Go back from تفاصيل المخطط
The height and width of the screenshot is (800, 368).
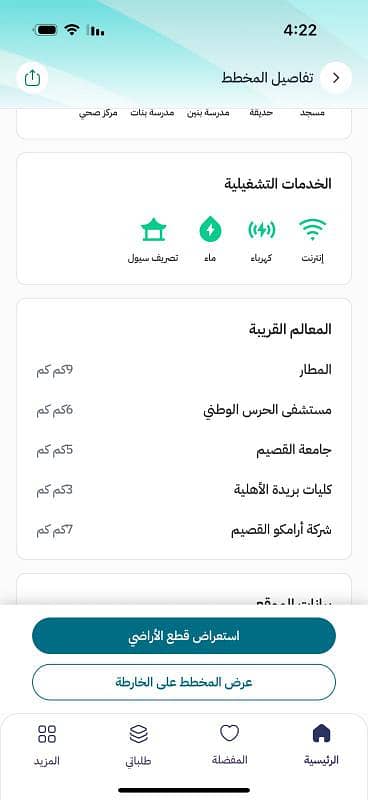point(336,78)
